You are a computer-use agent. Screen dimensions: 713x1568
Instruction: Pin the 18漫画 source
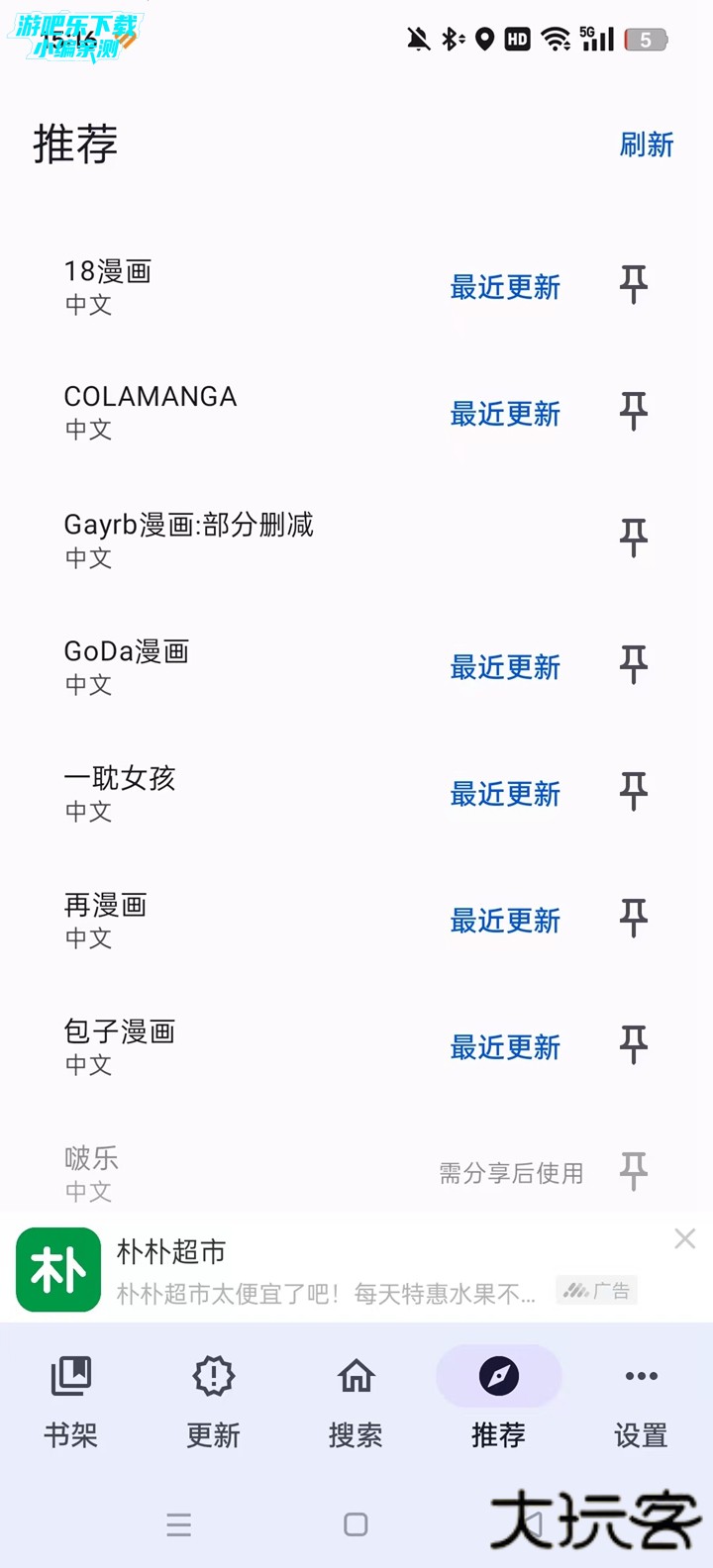coord(634,285)
